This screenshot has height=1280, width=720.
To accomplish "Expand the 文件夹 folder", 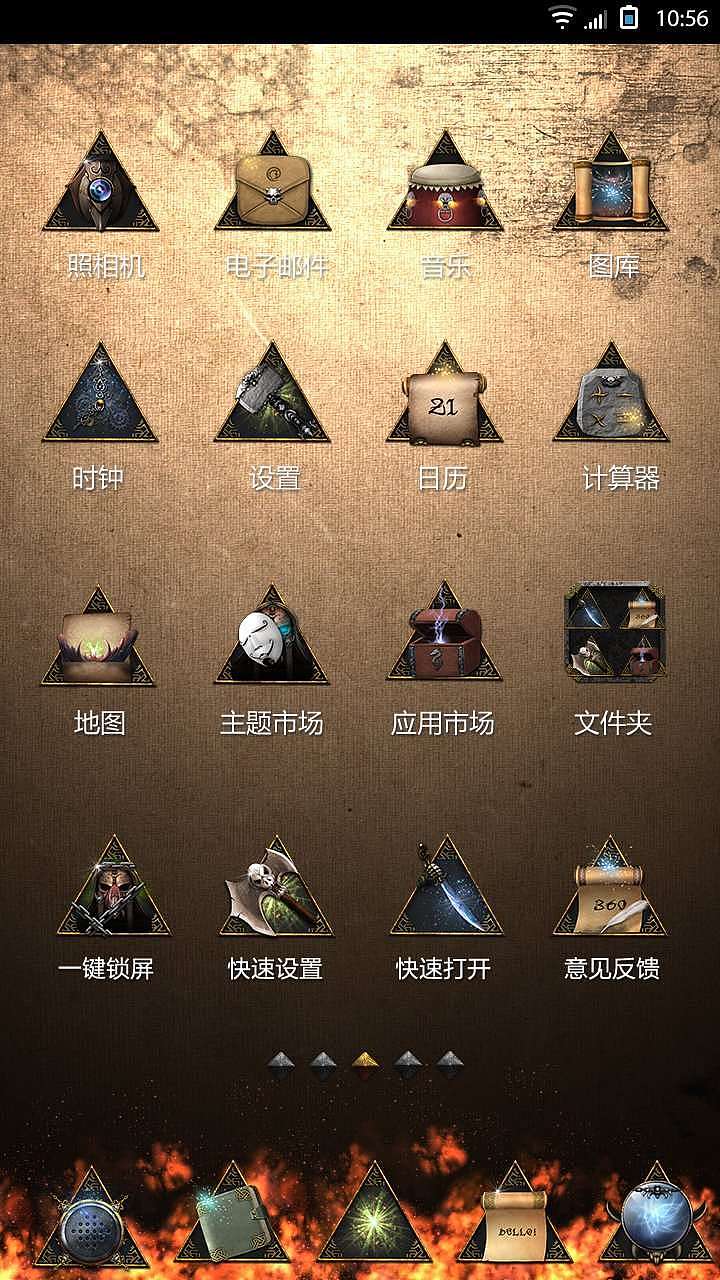I will (613, 635).
